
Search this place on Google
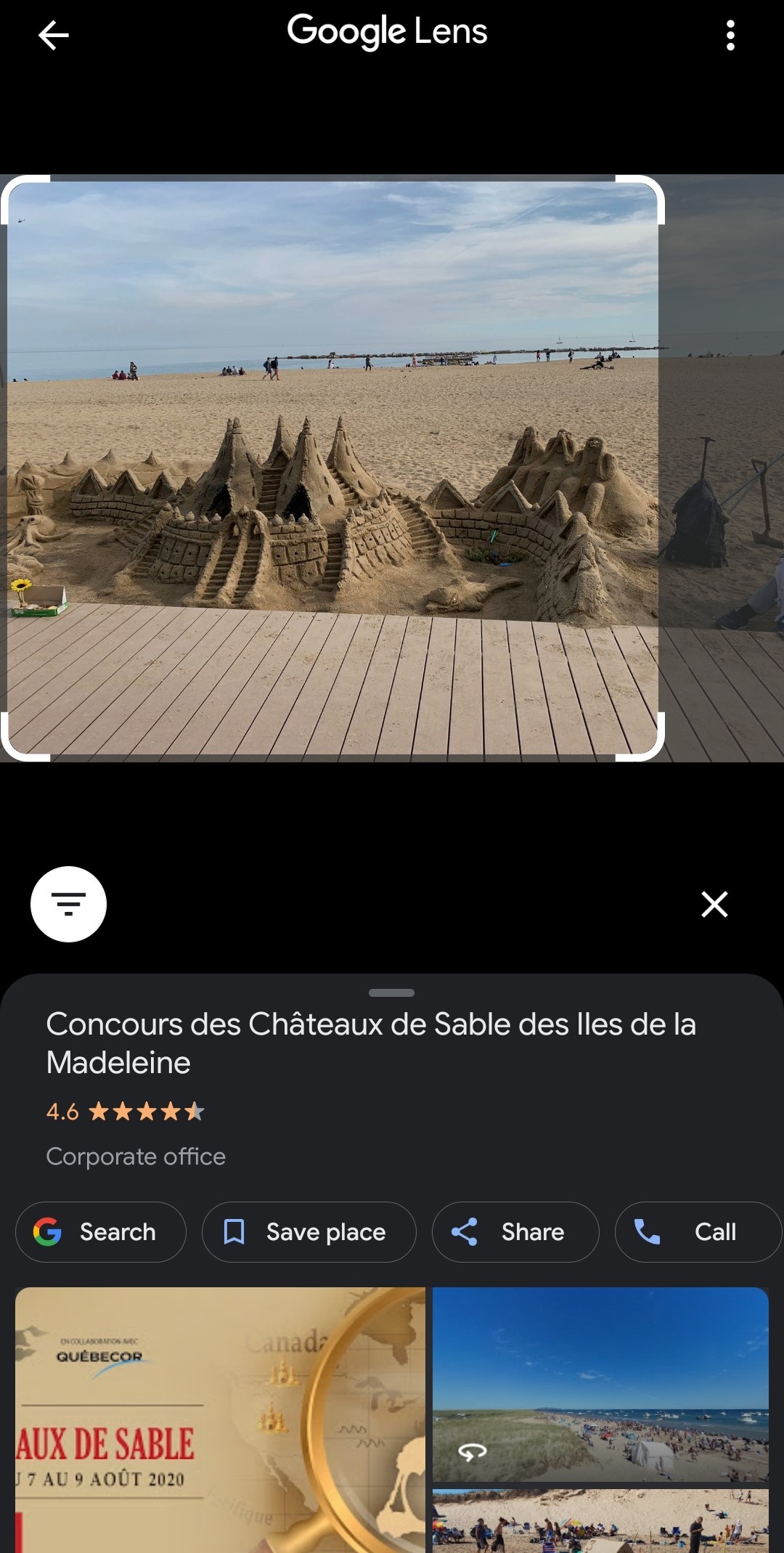click(100, 1232)
